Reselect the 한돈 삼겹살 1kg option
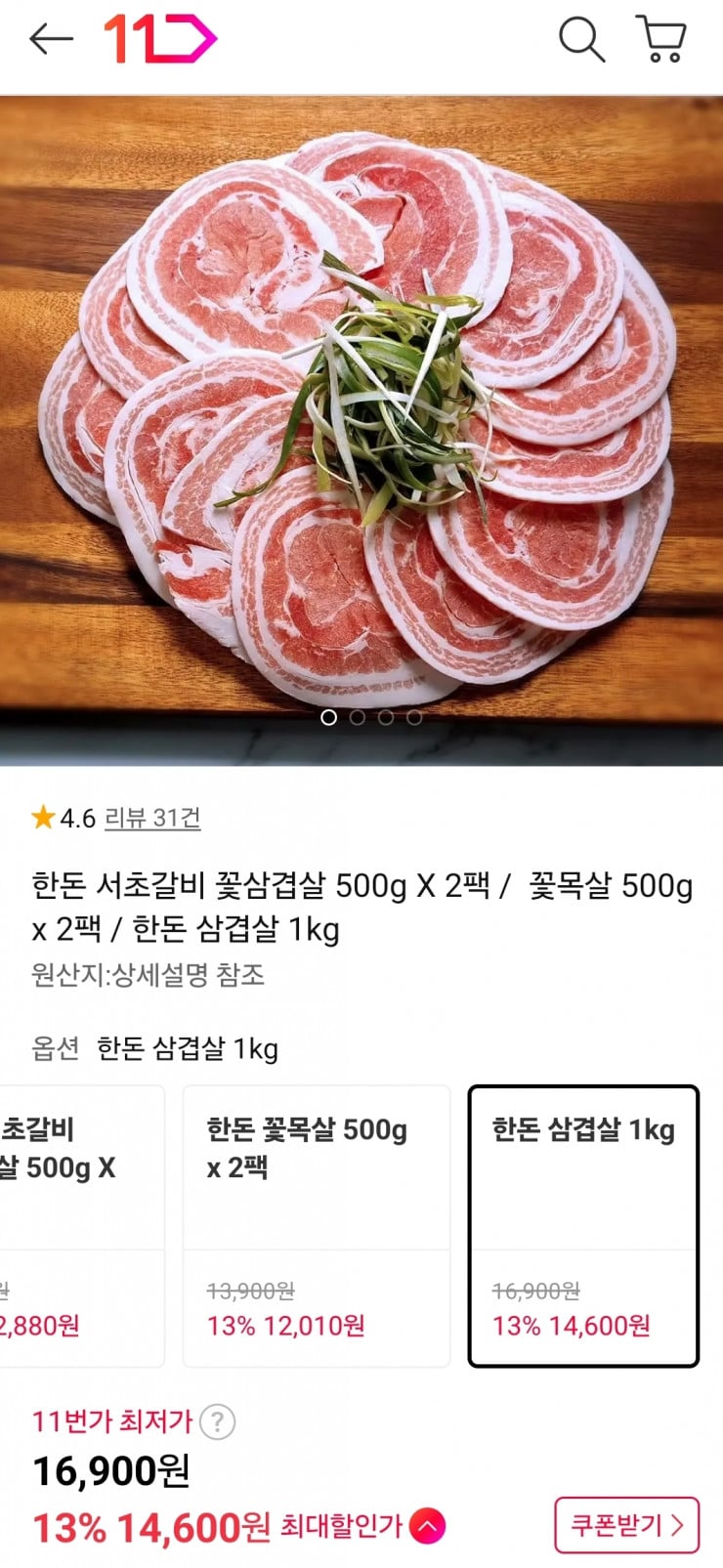The image size is (723, 1568). (x=582, y=1221)
